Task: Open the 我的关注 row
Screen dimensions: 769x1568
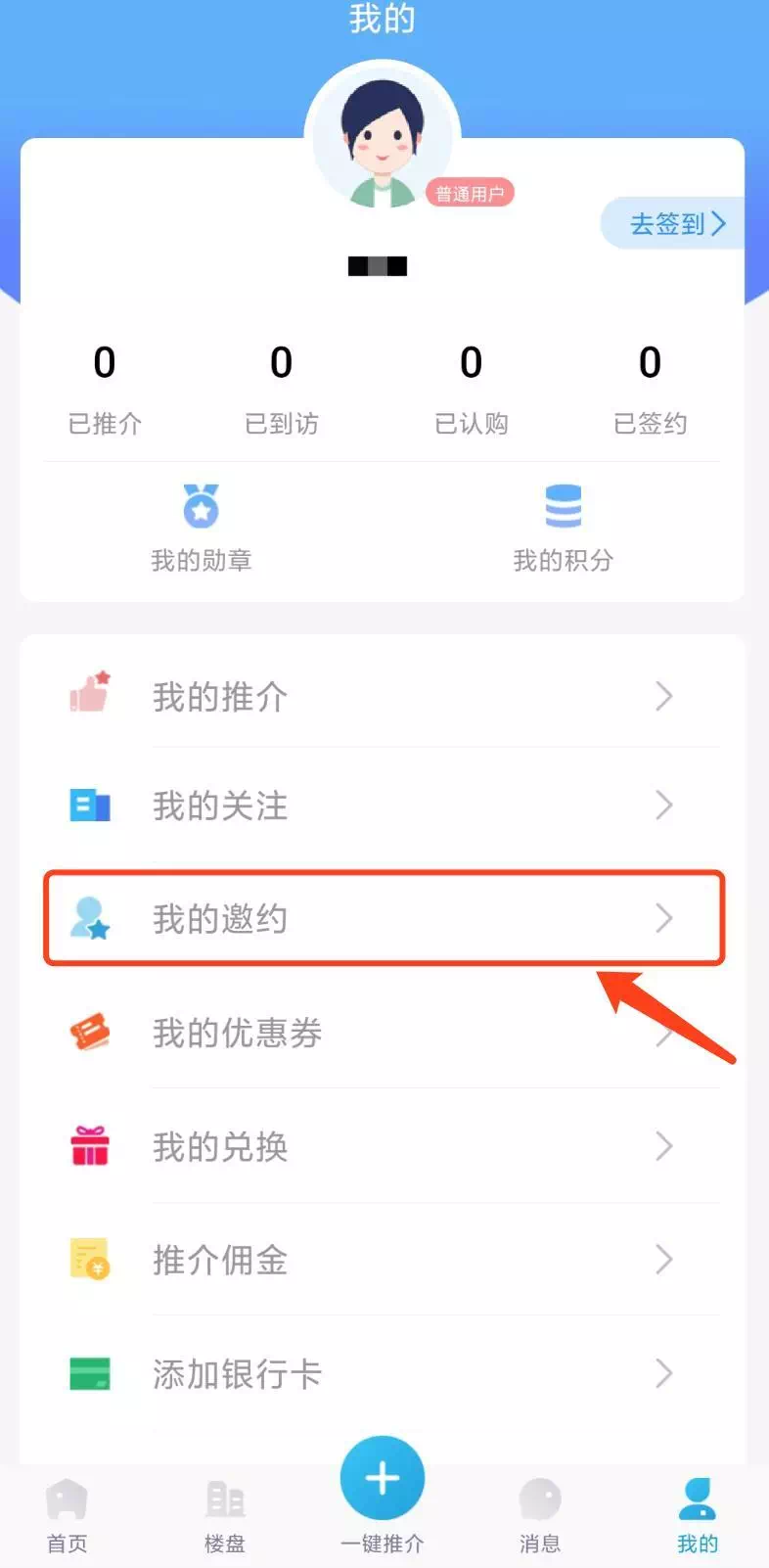Action: (382, 806)
